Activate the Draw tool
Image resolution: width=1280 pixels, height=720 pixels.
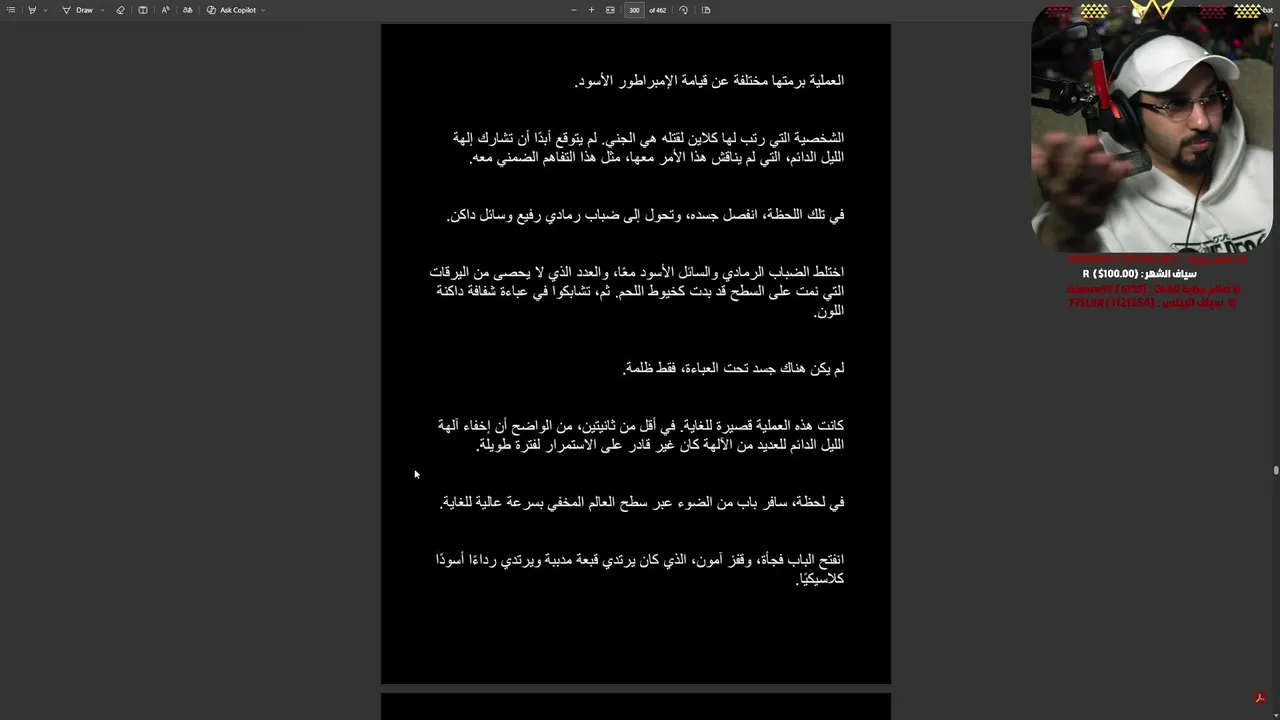[78, 10]
